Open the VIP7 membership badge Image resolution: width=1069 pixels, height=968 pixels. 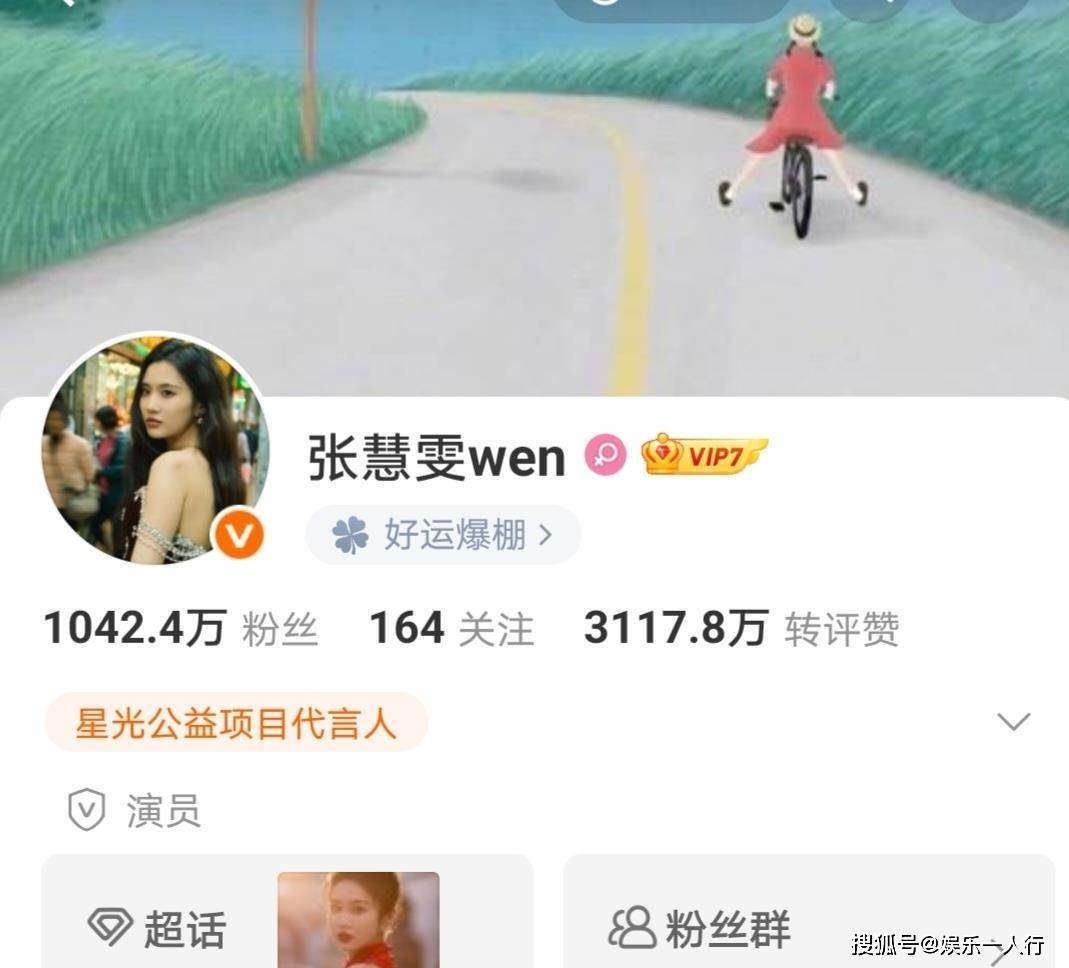[x=704, y=456]
